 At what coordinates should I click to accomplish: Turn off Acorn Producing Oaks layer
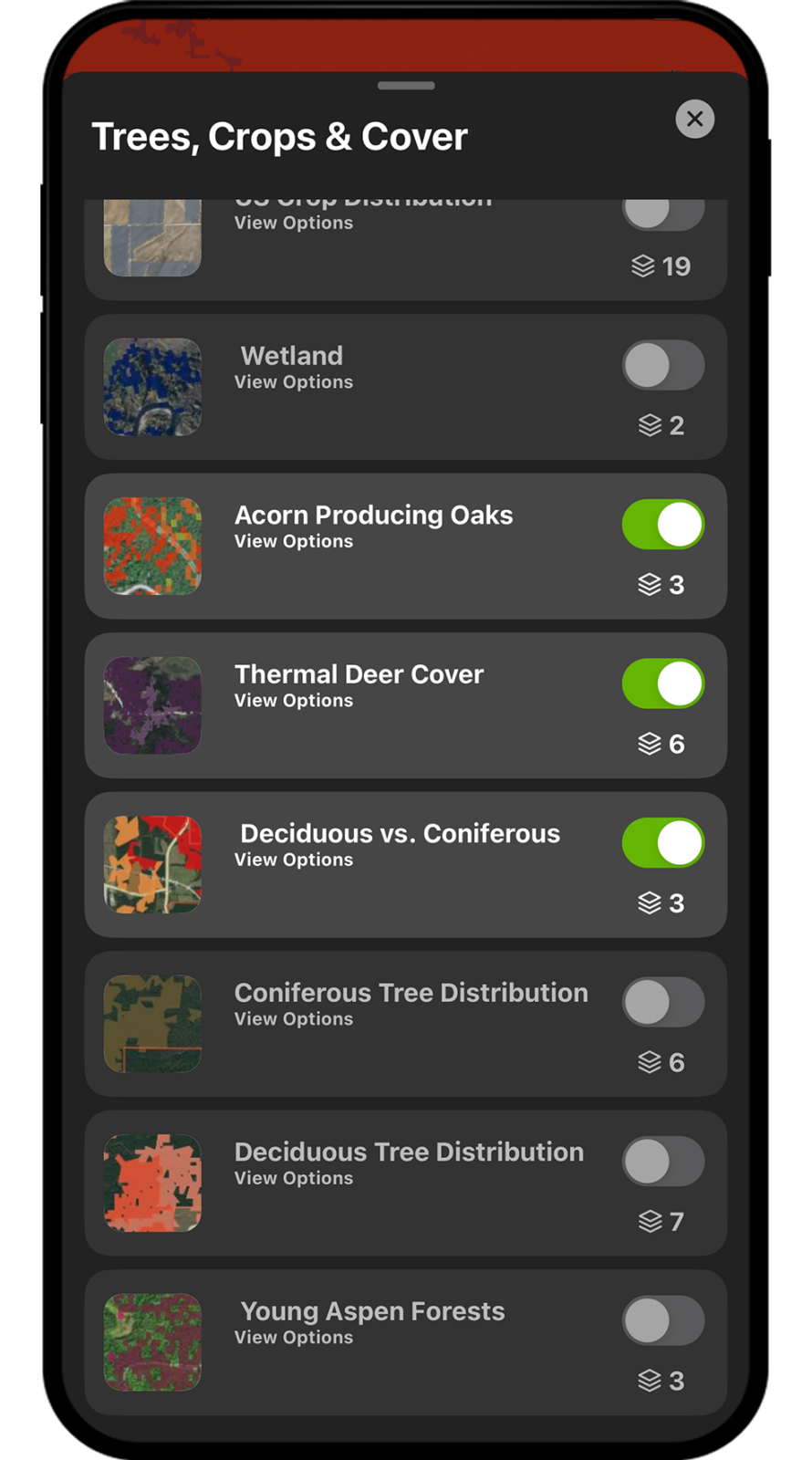pyautogui.click(x=663, y=525)
